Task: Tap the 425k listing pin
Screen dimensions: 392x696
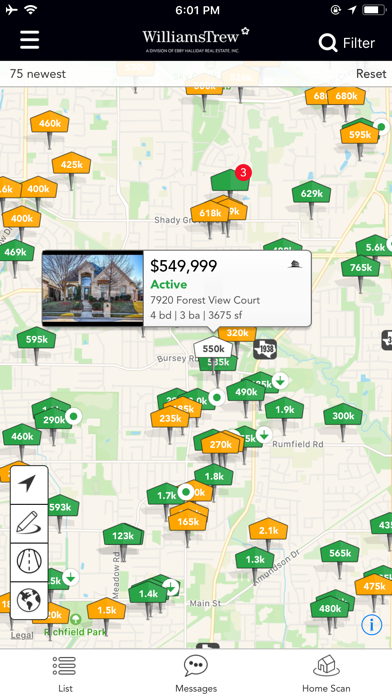Action: pyautogui.click(x=71, y=165)
